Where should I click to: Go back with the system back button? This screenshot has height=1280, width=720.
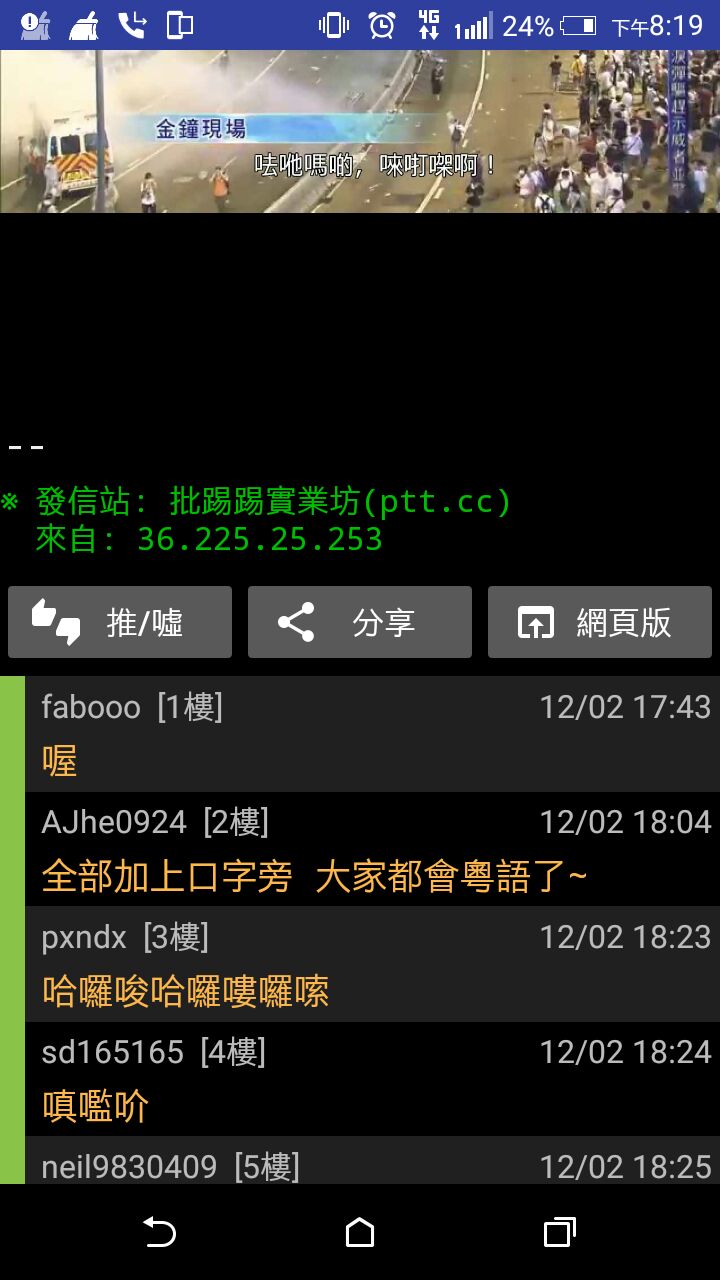(160, 1232)
